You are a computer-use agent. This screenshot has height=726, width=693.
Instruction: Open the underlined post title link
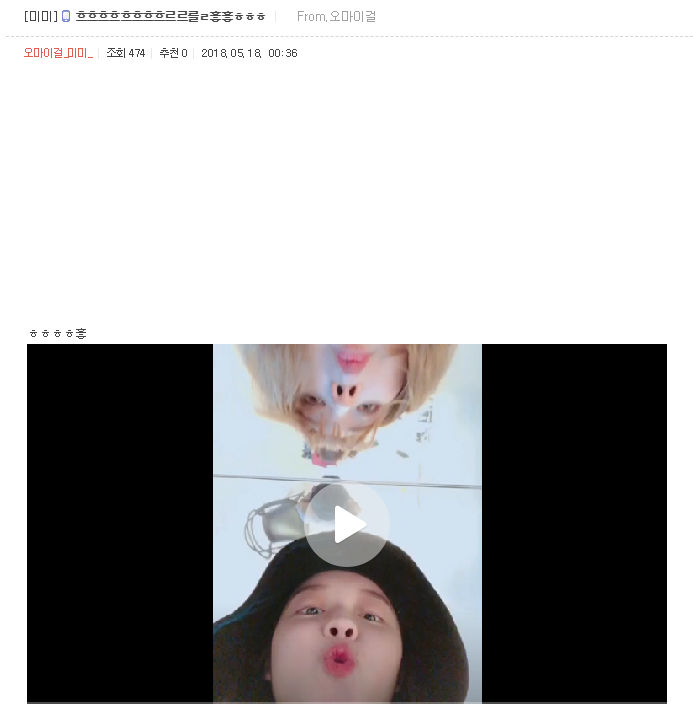170,16
